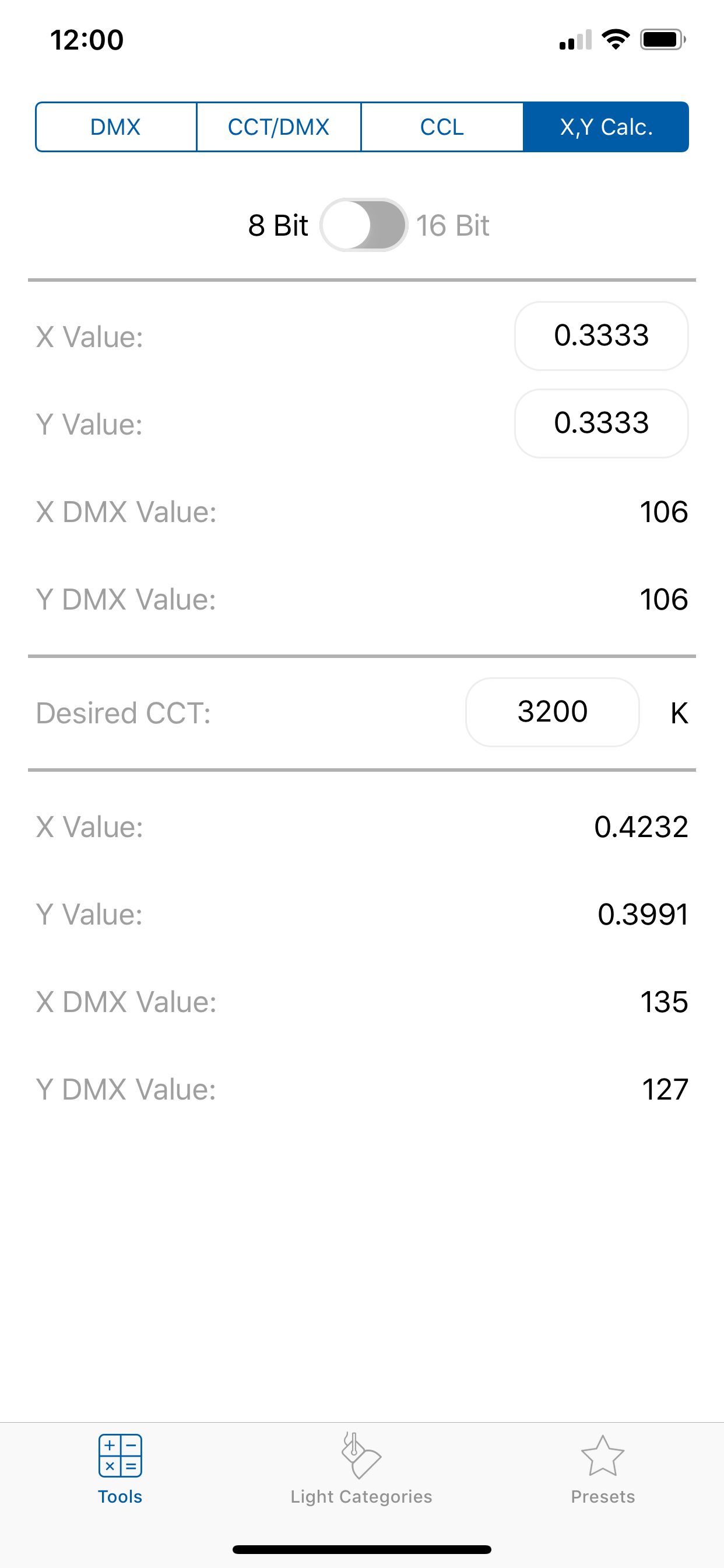This screenshot has width=724, height=1568.
Task: Tap the Desired CCT field showing 3200
Action: 552,712
